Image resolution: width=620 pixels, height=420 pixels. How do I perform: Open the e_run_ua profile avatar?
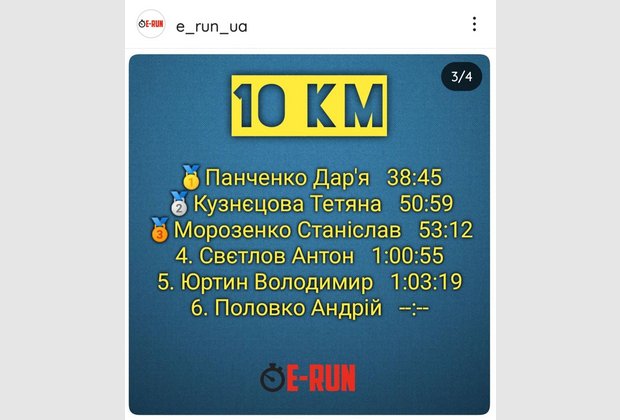tap(152, 25)
